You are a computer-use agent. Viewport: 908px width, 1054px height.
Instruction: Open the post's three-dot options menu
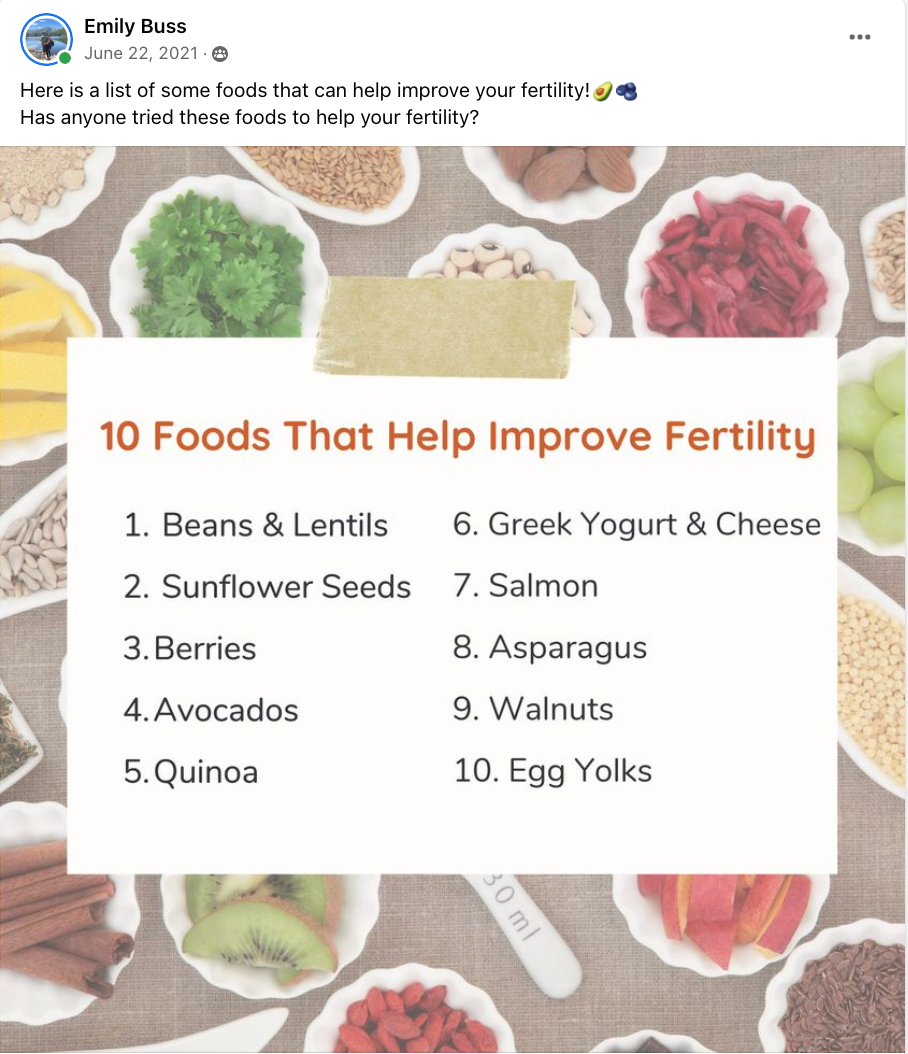859,37
